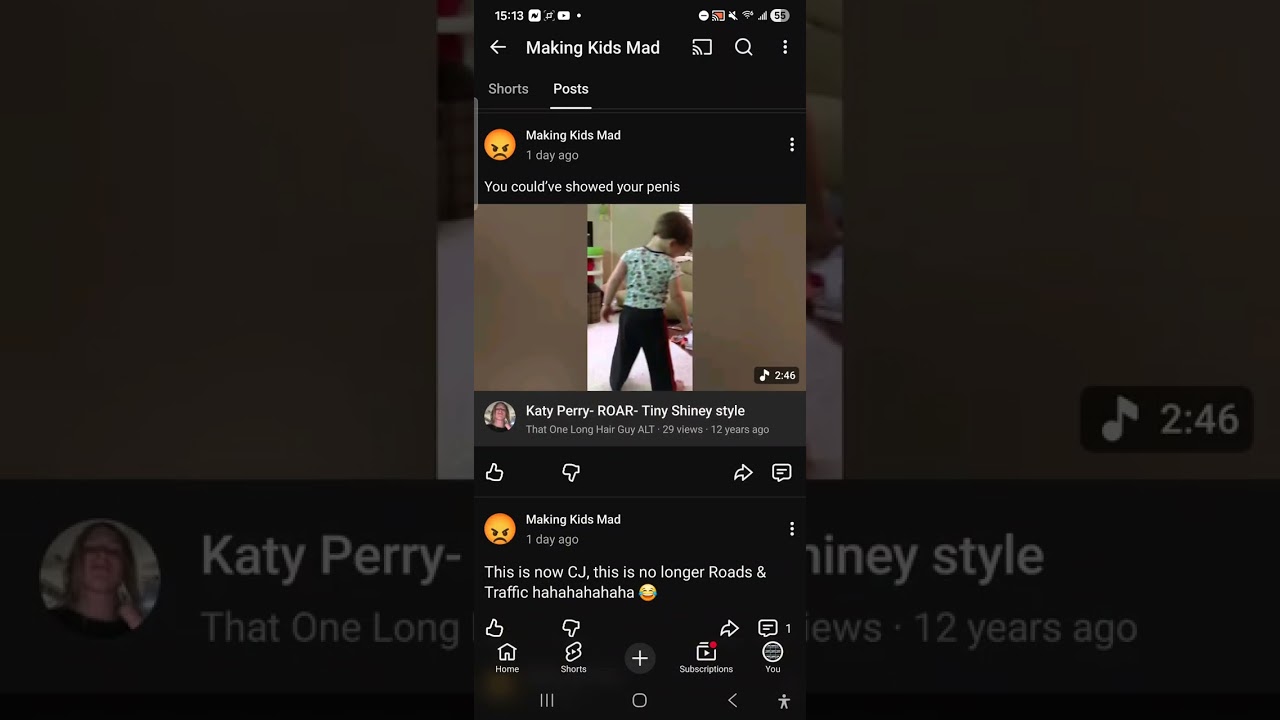This screenshot has width=1280, height=720.
Task: Open comments on the Roads & Traffic post
Action: pos(768,628)
